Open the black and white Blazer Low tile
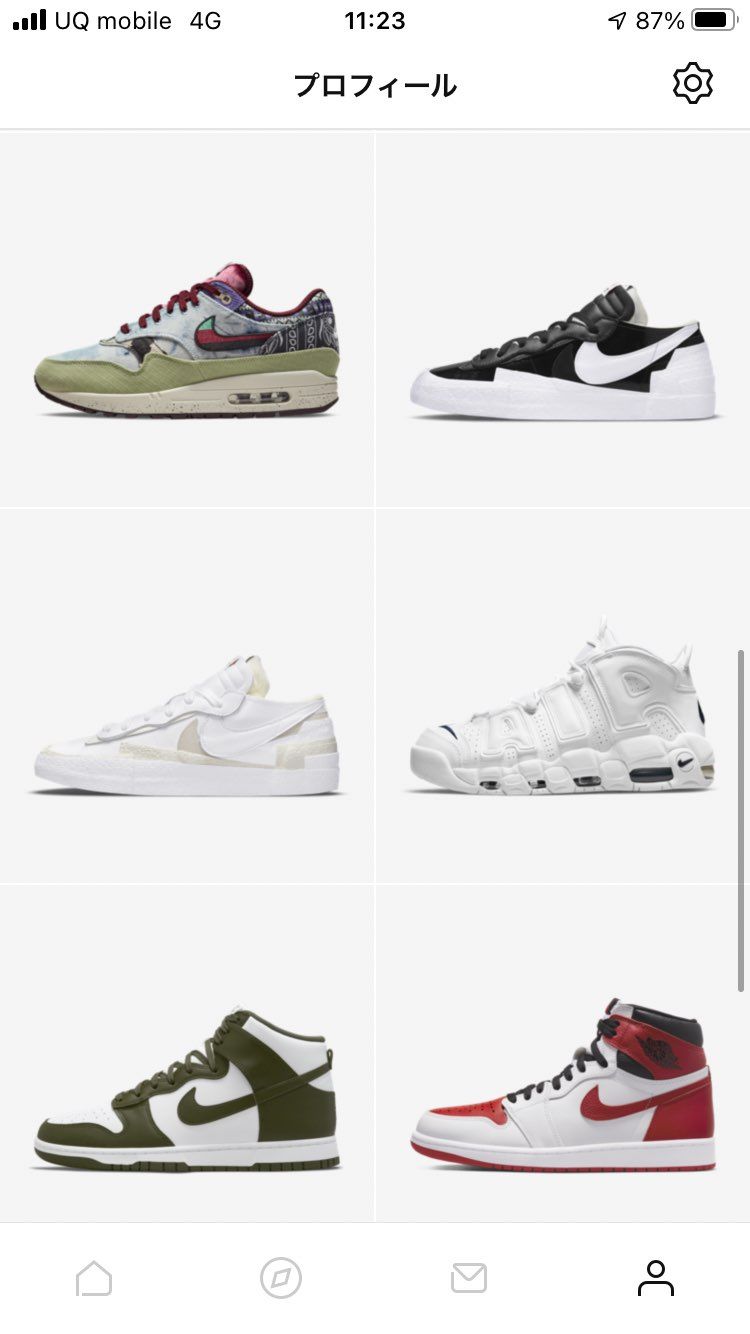750x1334 pixels. pos(563,355)
